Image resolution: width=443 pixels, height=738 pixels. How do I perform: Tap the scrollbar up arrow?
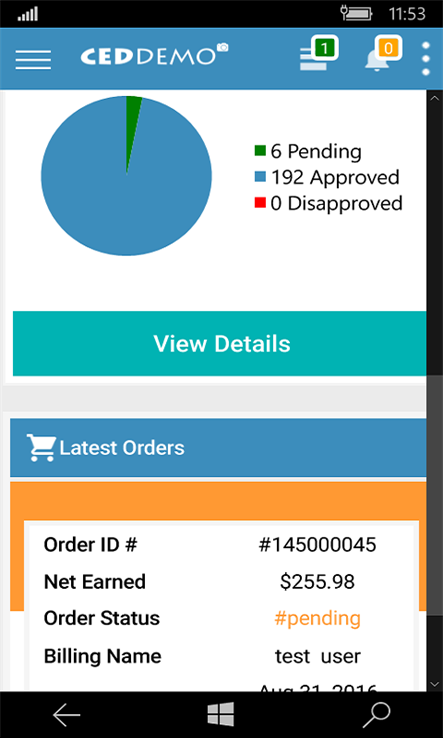click(x=434, y=97)
